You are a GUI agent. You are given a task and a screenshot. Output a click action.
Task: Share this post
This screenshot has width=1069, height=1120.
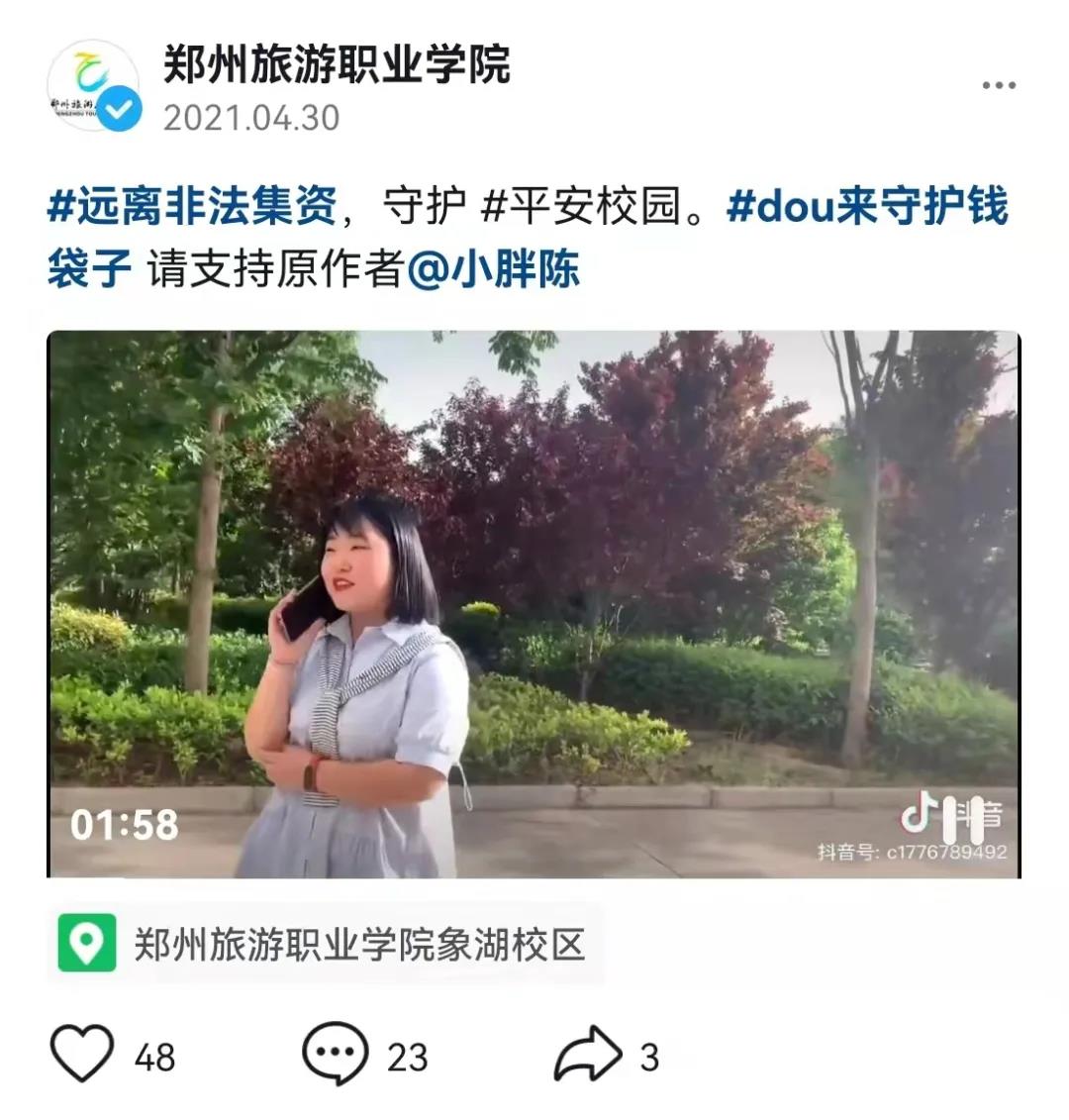point(586,1055)
